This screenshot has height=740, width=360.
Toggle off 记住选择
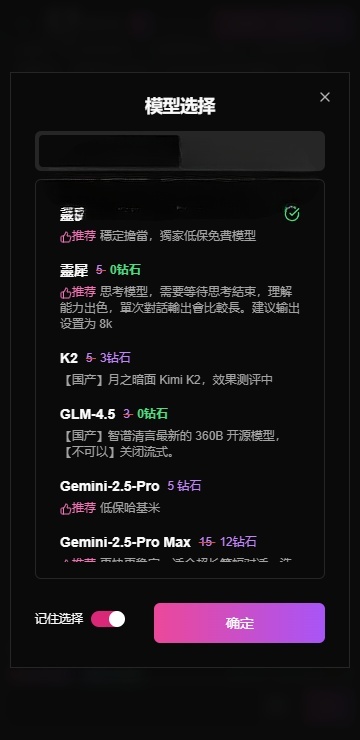click(108, 619)
